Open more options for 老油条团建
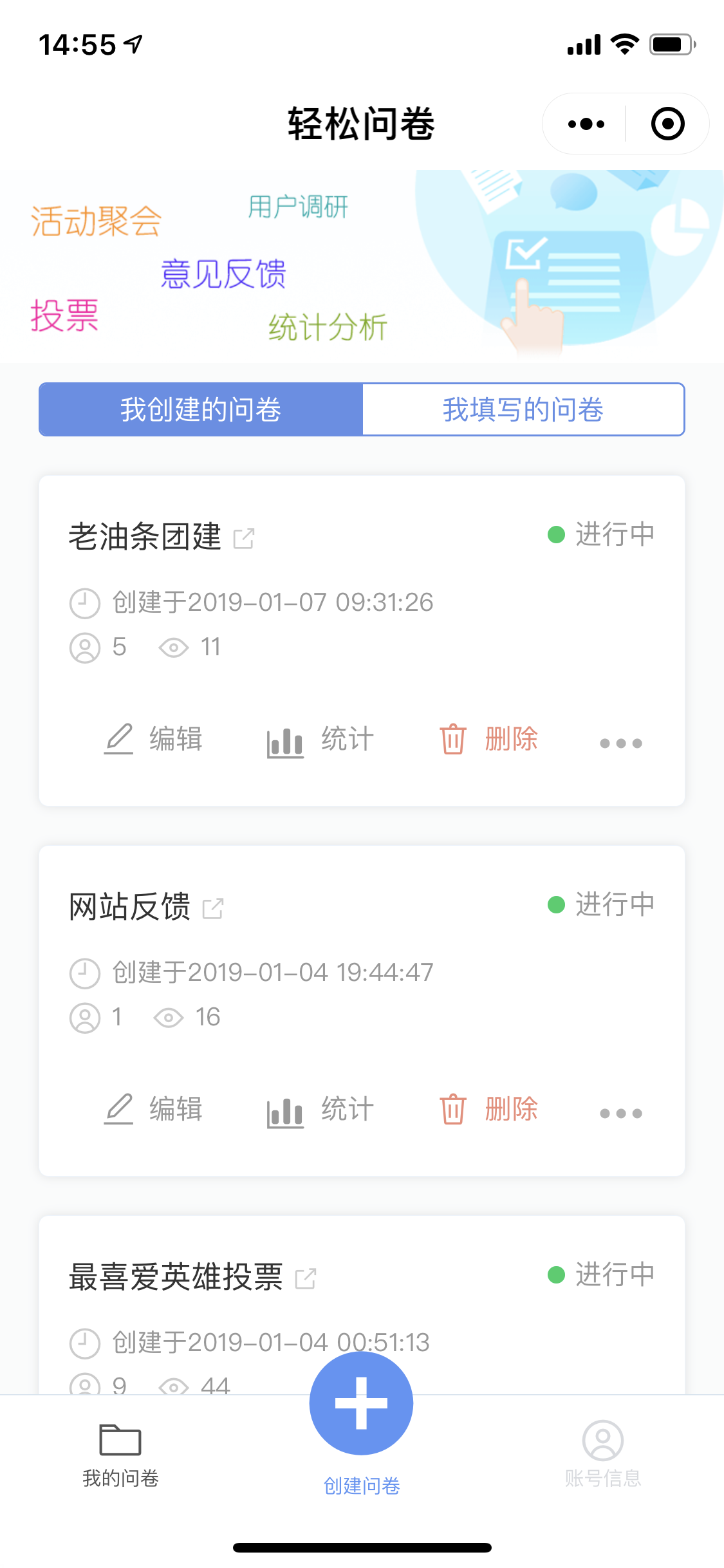The image size is (724, 1568). 621,743
